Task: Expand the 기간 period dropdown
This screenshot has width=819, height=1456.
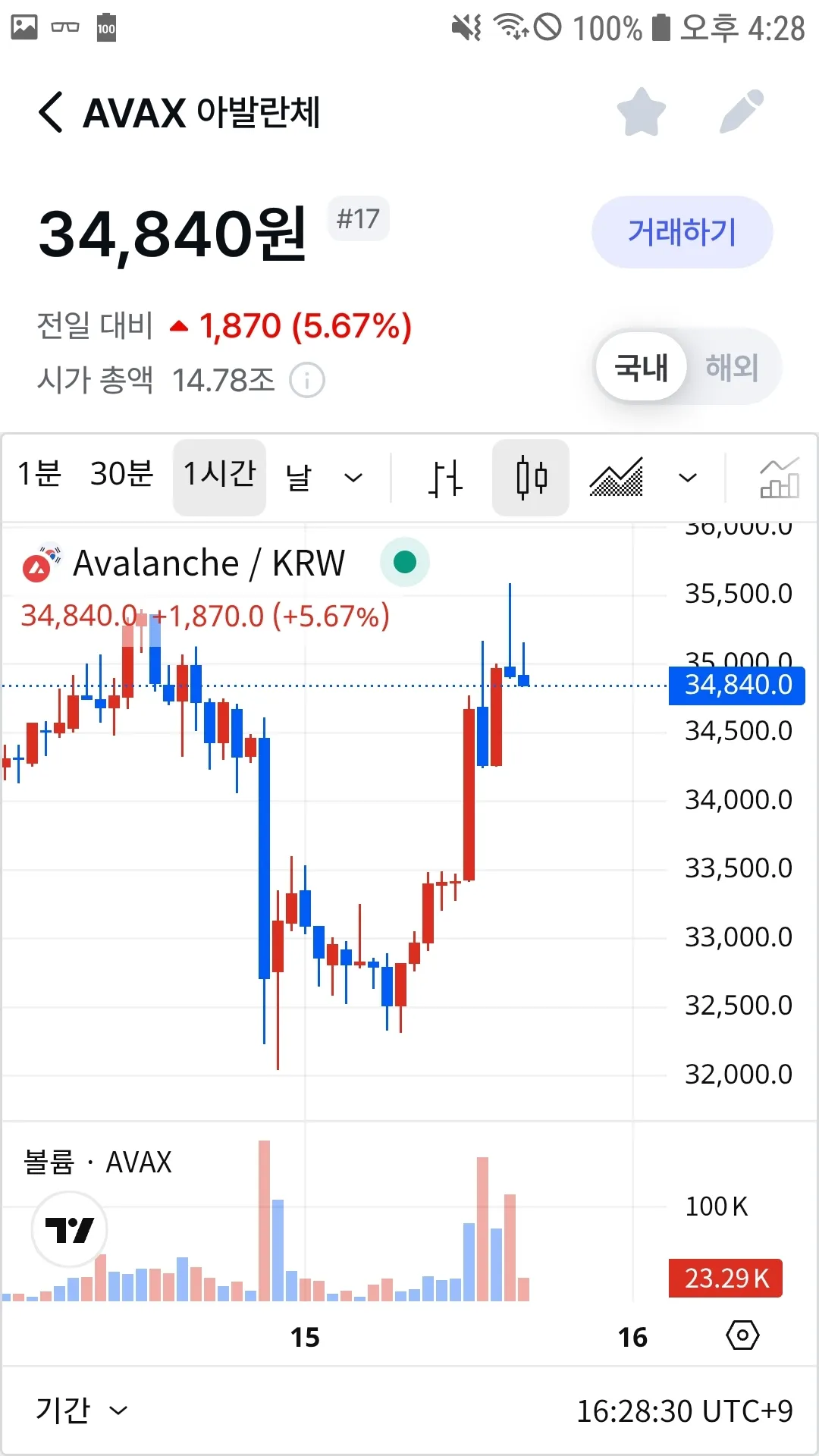Action: click(81, 1410)
